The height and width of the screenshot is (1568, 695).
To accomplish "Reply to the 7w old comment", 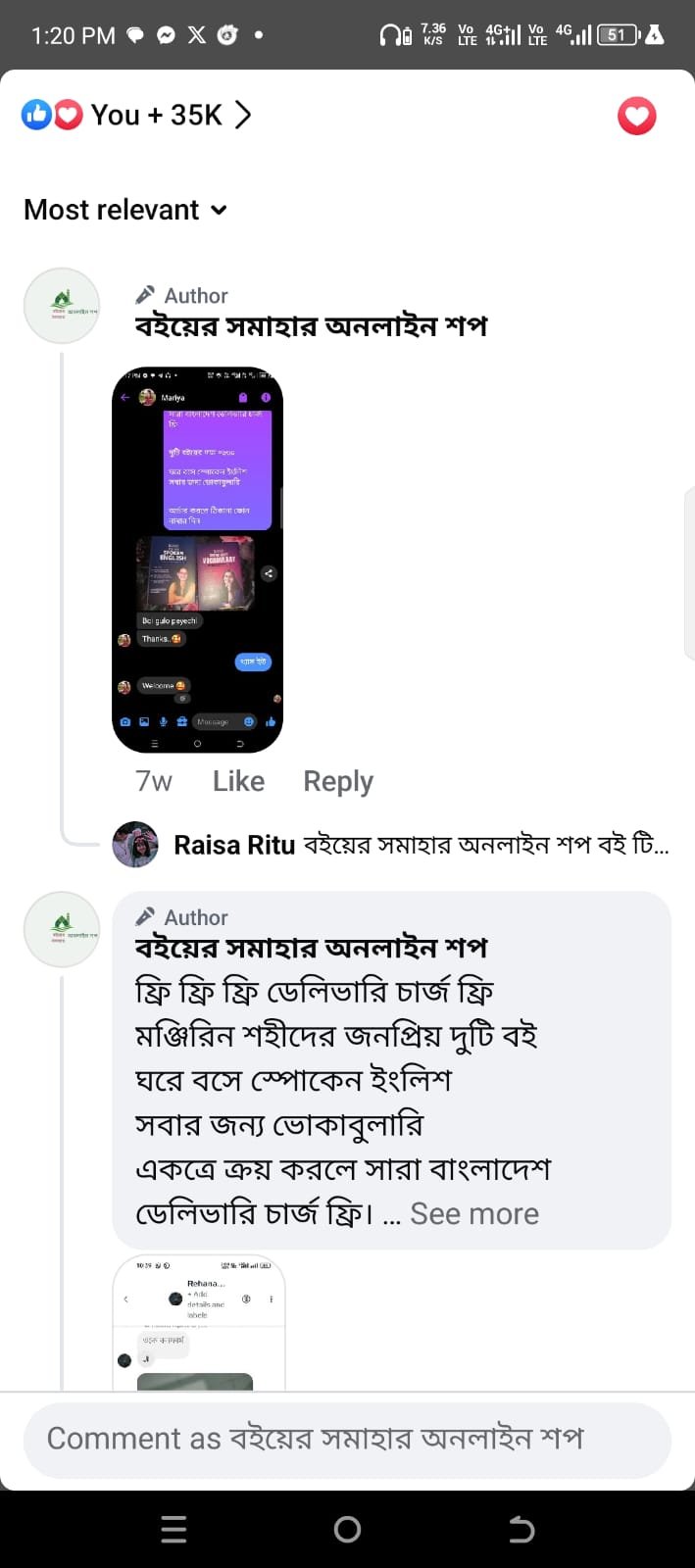I will click(338, 781).
